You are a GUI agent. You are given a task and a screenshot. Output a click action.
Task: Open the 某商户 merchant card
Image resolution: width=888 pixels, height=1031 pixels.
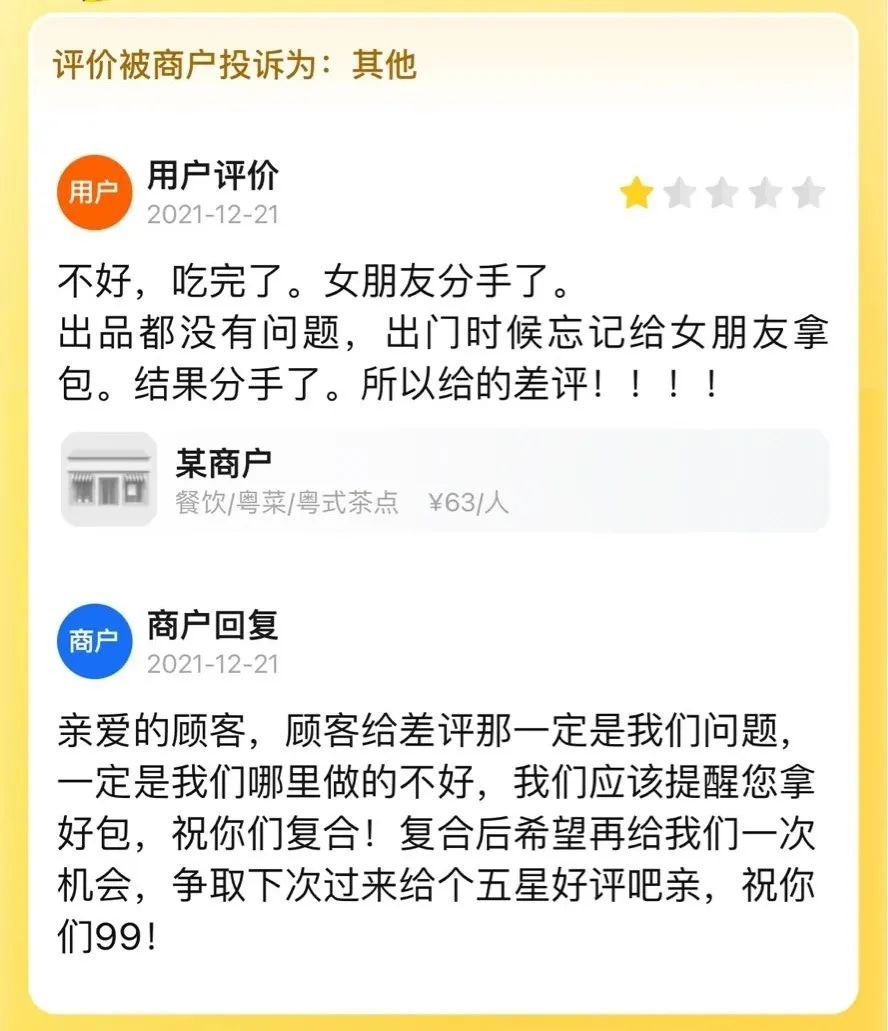pyautogui.click(x=444, y=480)
